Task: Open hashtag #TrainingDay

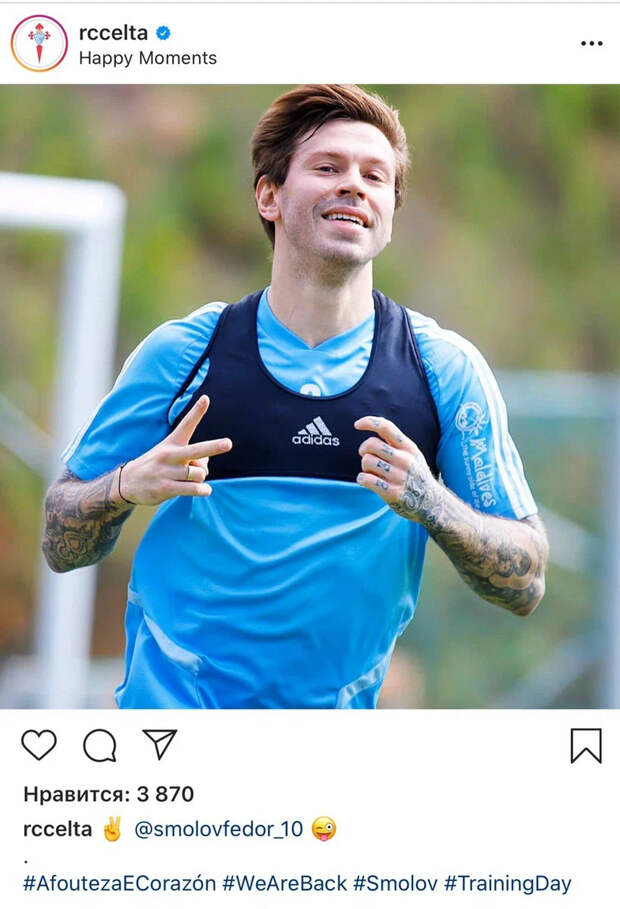Action: pos(507,884)
